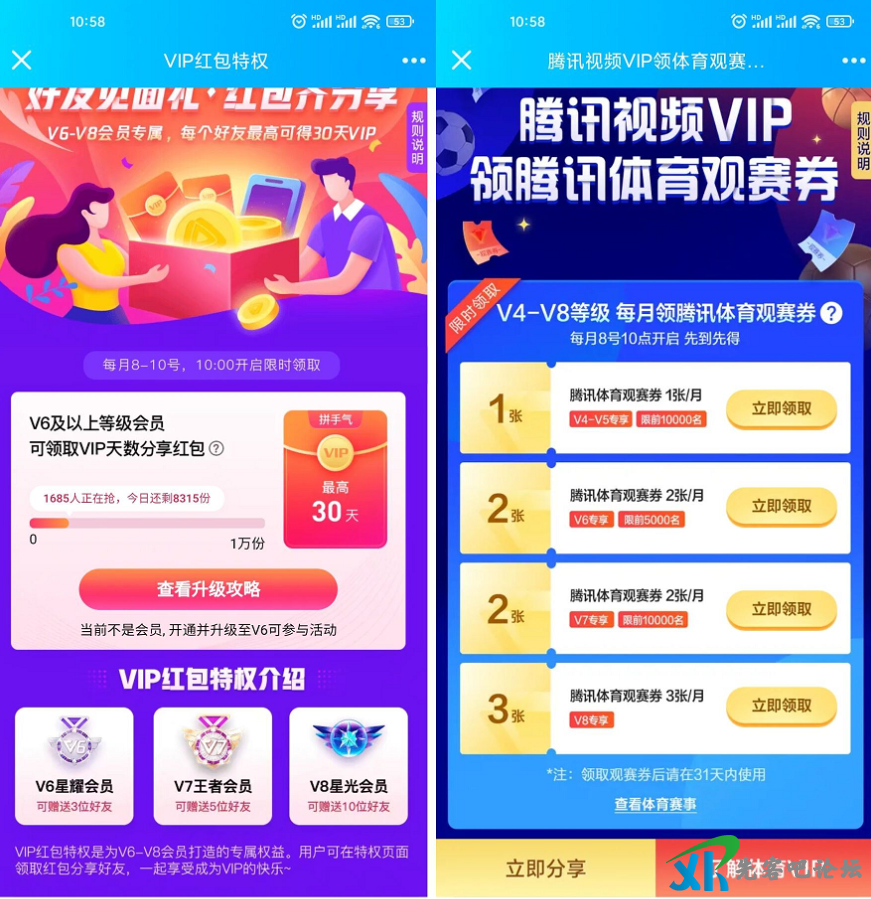Close the 腾讯视频VIP领体育观赛 page
Viewport: 871px width, 899px height.
click(x=461, y=61)
